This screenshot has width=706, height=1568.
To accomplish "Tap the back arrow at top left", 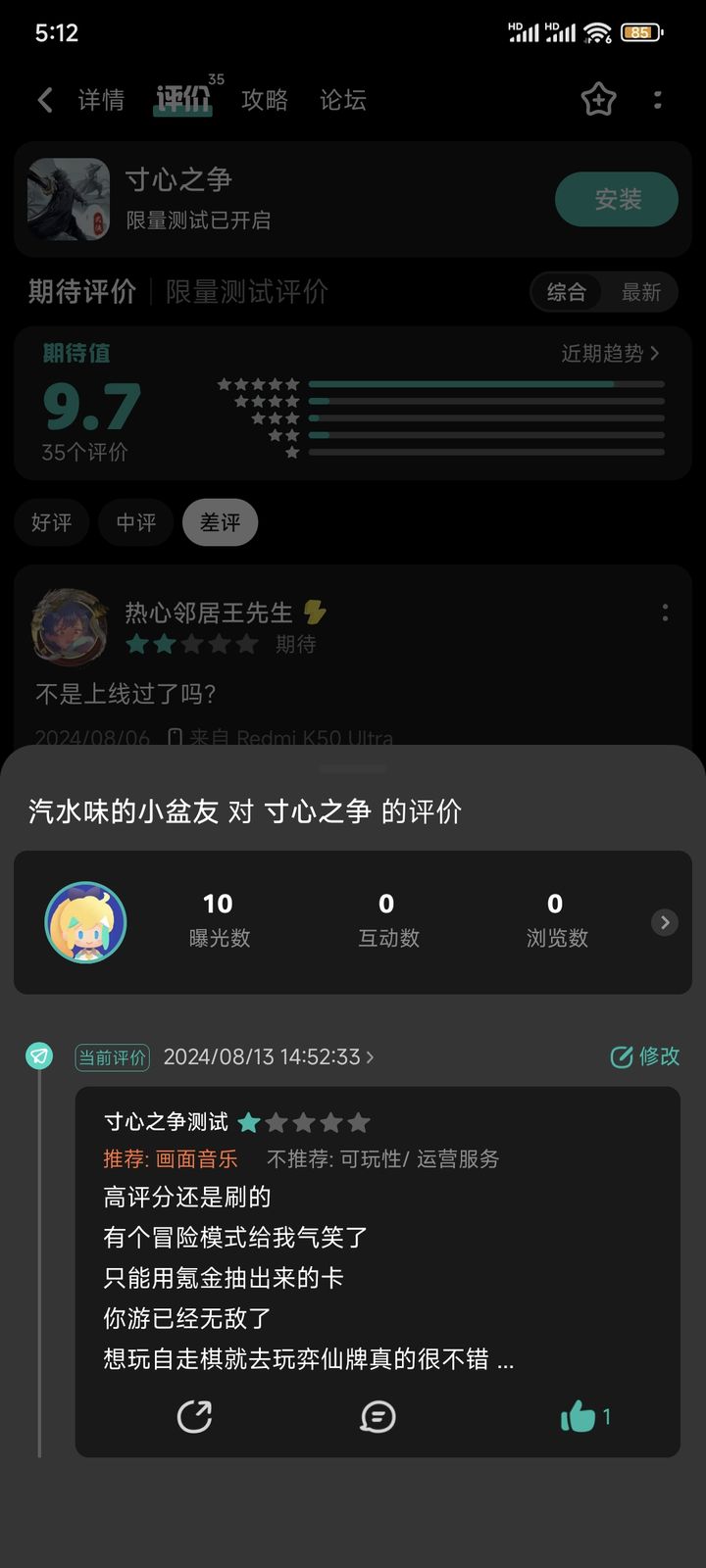I will click(x=44, y=99).
